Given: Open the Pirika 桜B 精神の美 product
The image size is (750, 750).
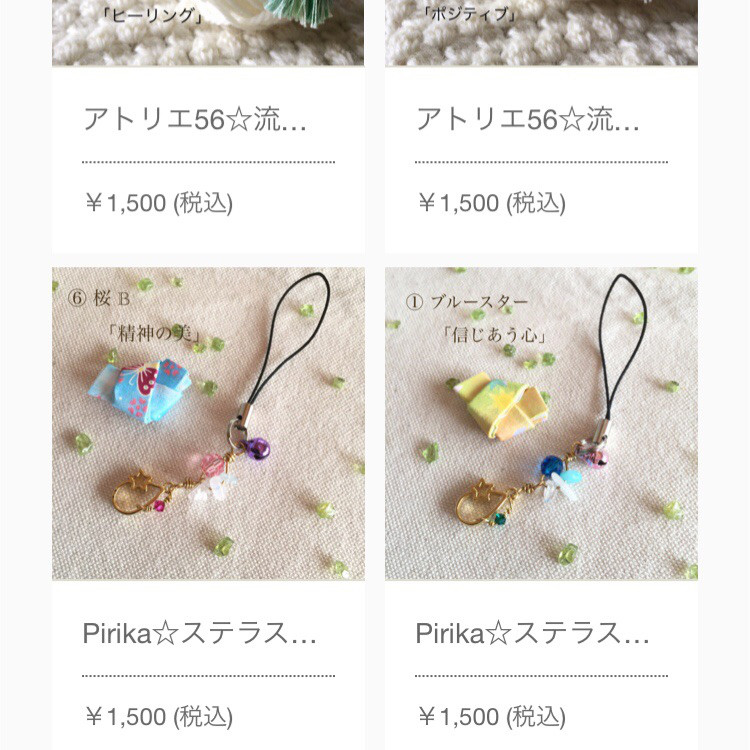Looking at the screenshot, I should [207, 425].
